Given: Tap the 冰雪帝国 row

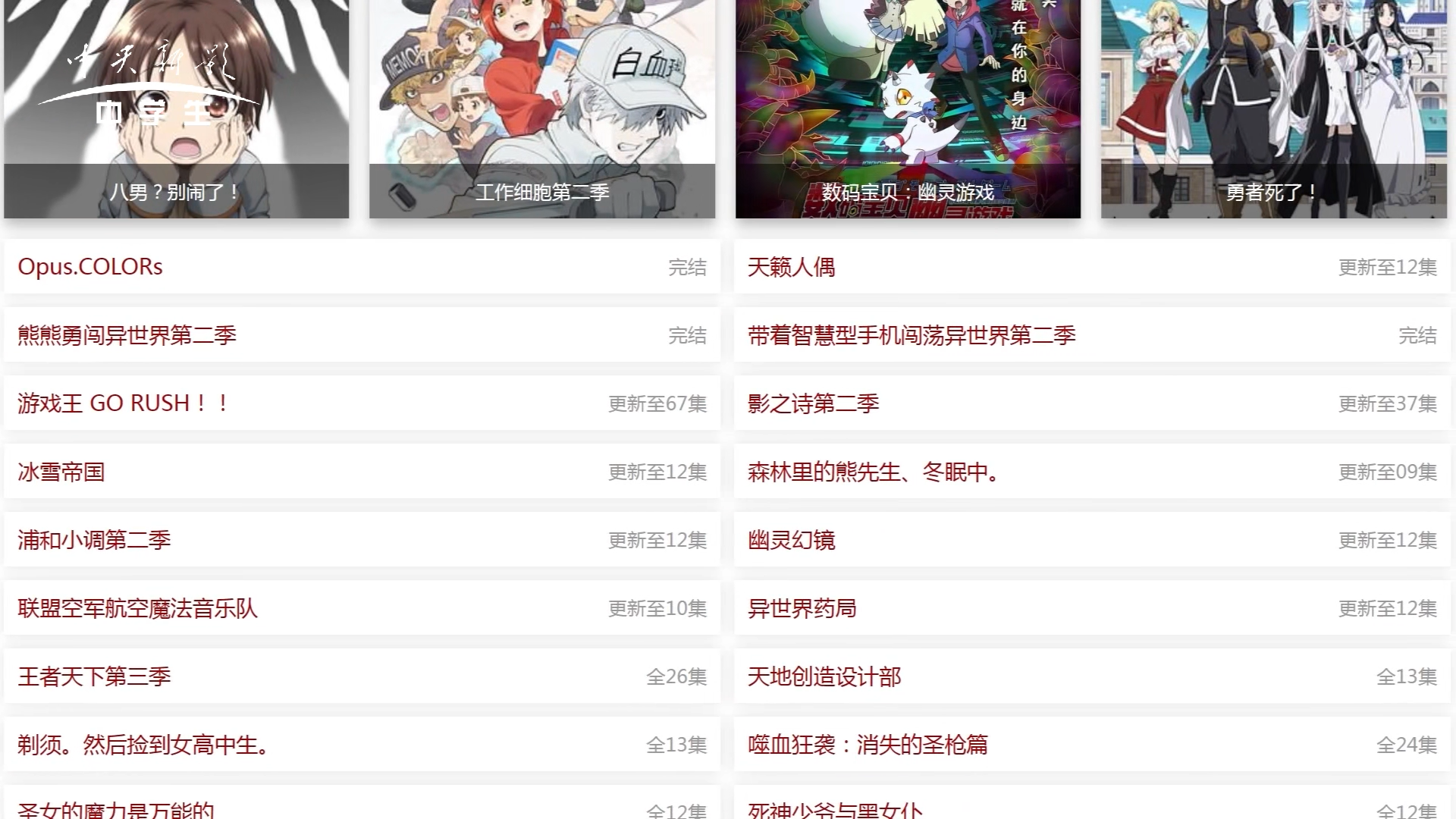Looking at the screenshot, I should pos(61,472).
